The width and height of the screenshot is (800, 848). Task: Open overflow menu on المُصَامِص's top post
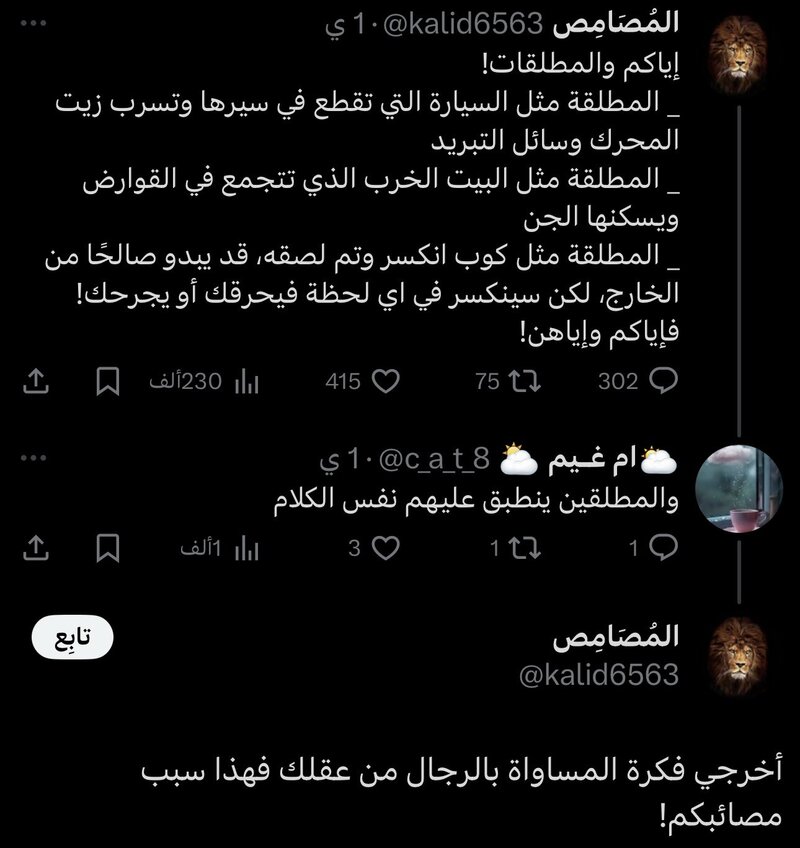(36, 19)
